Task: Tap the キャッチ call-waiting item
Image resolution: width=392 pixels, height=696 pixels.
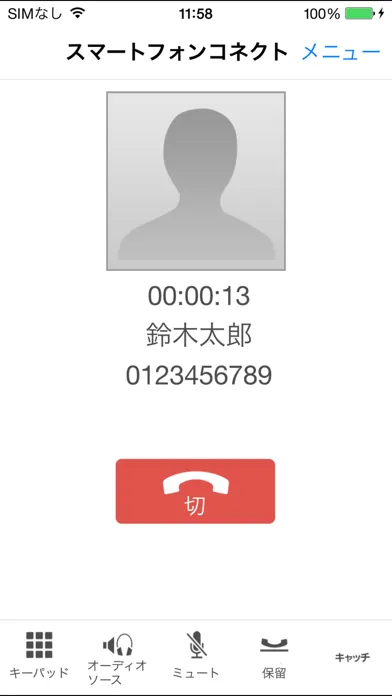Action: (x=352, y=657)
